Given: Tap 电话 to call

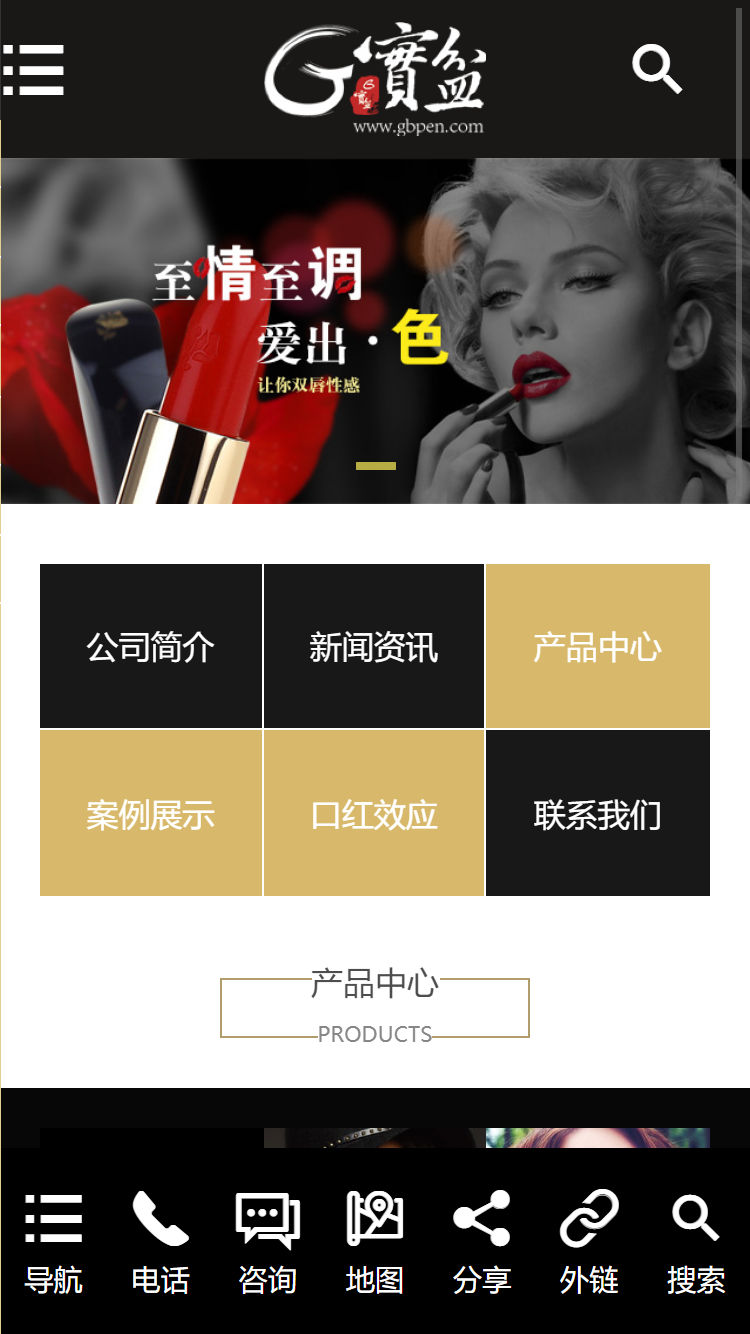Looking at the screenshot, I should coord(161,1241).
